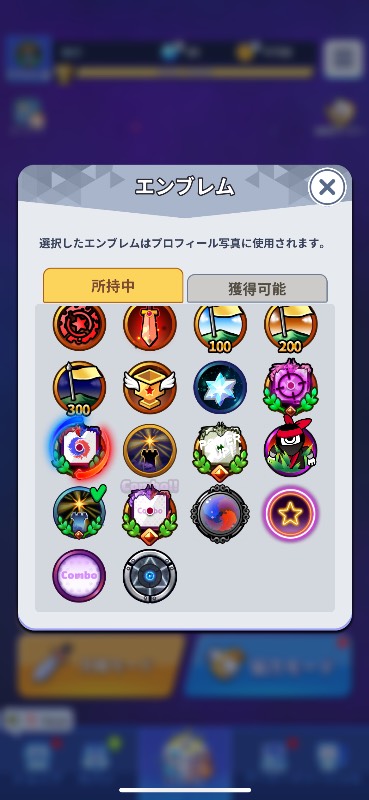369x800 pixels.
Task: Switch to the 獲得可能 tab
Action: click(257, 288)
